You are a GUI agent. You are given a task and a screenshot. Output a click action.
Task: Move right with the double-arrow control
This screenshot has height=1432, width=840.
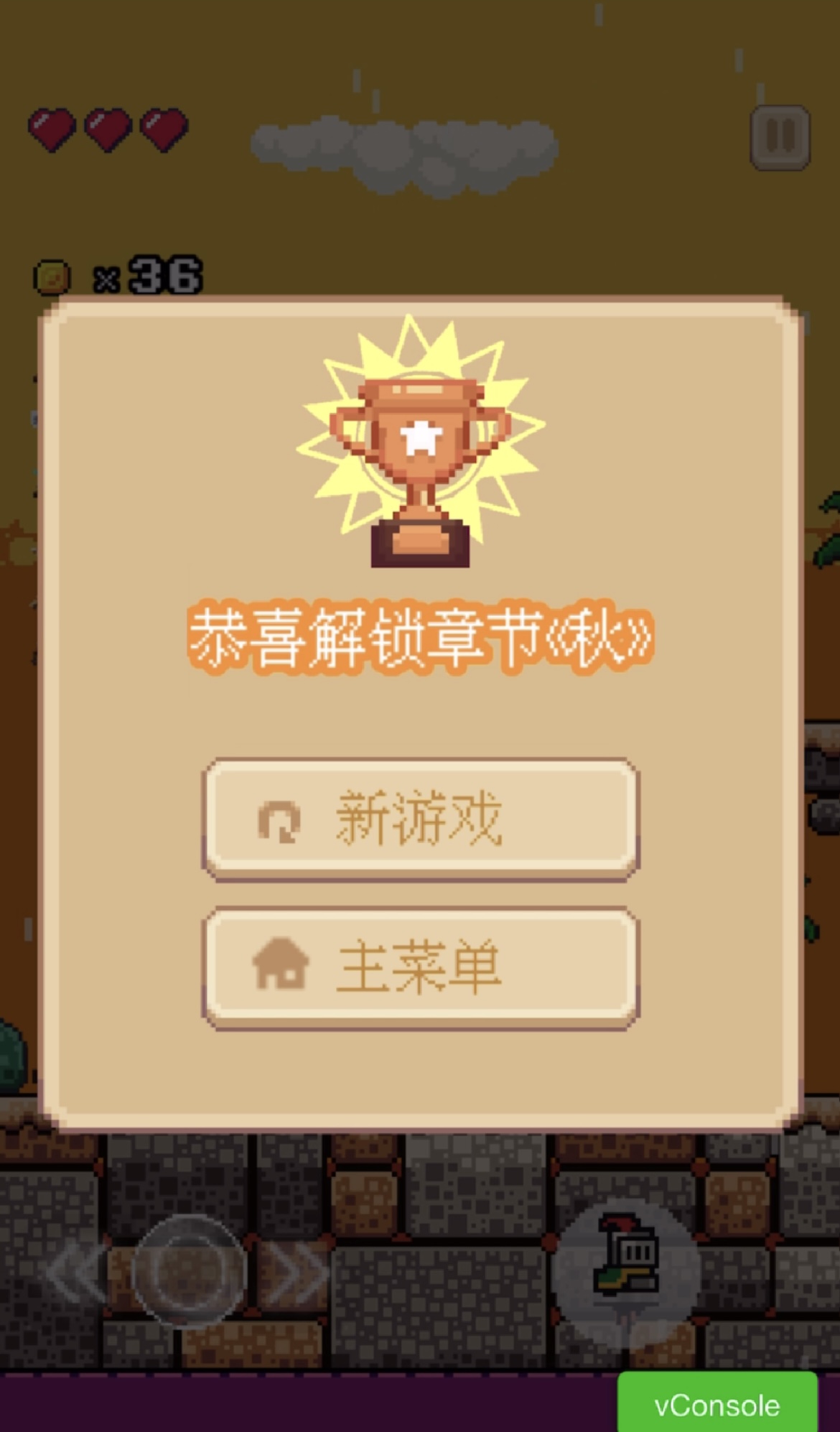(x=296, y=1271)
